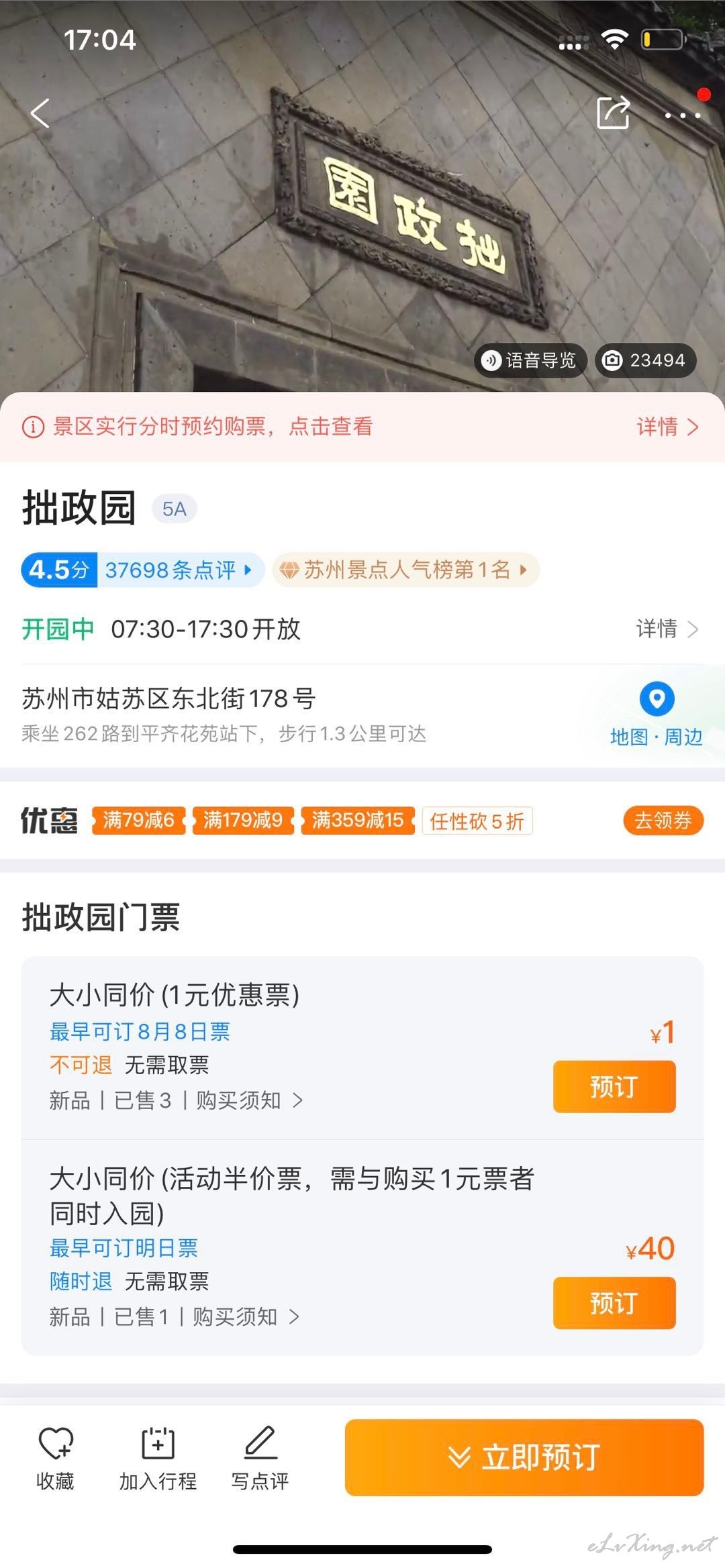This screenshot has height=1568, width=725.
Task: View the 23494 photos gallery
Action: point(645,360)
